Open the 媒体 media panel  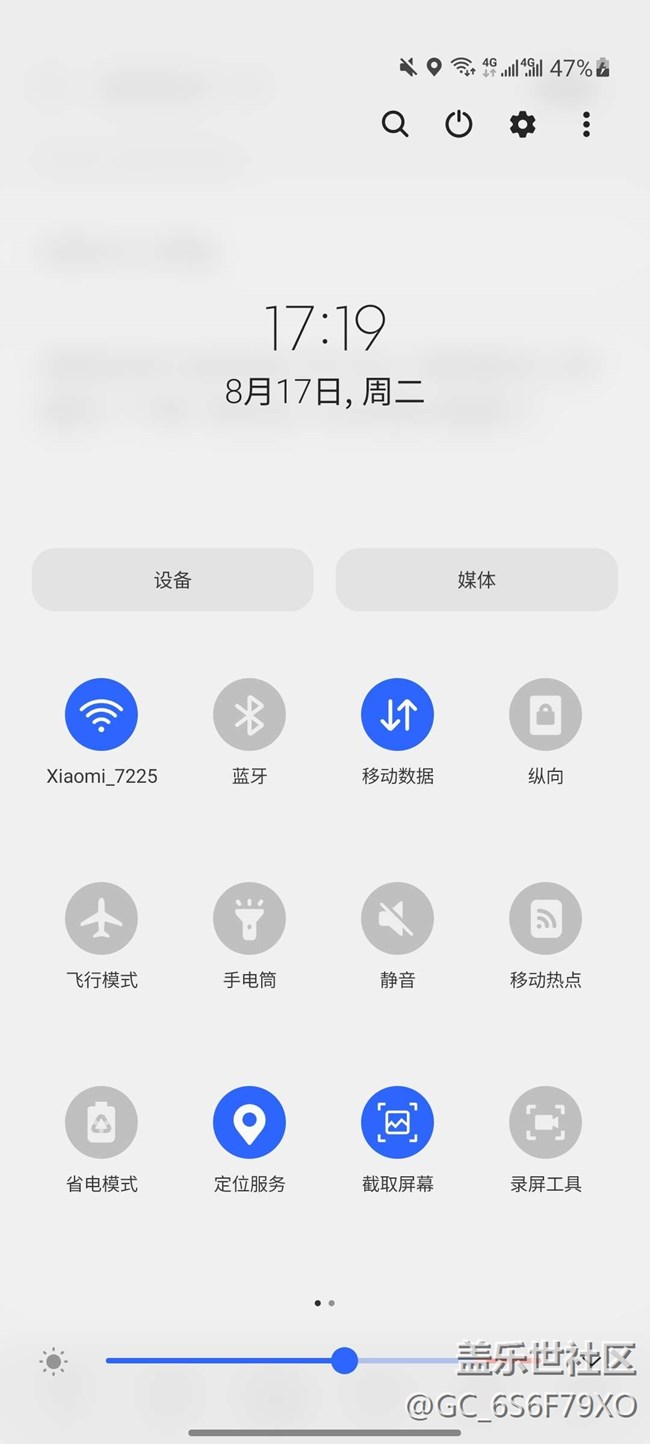[x=477, y=580]
